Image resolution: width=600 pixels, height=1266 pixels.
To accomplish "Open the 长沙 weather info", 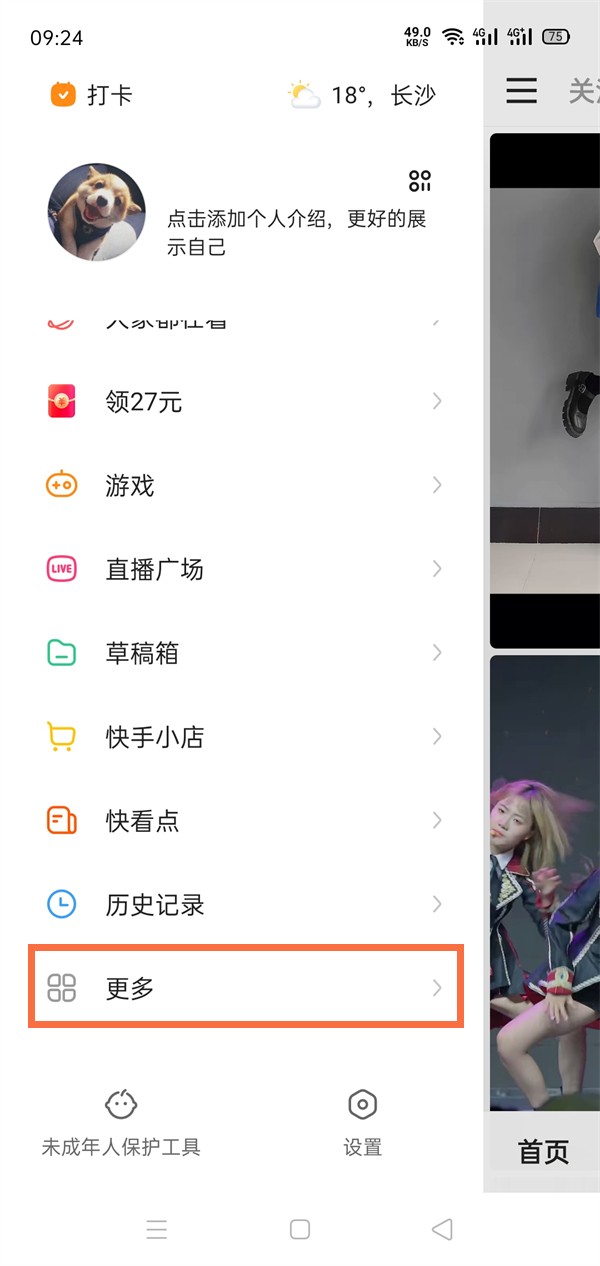I will [x=362, y=95].
